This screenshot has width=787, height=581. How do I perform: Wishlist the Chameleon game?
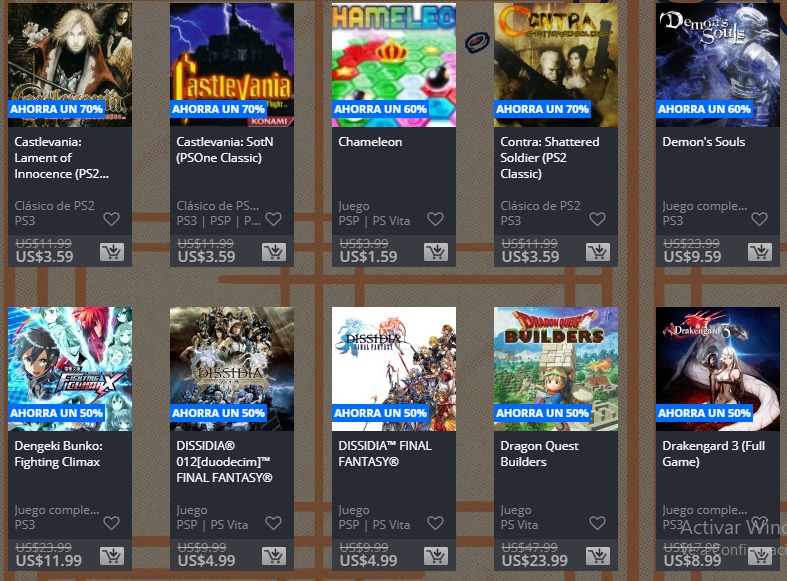[x=435, y=219]
